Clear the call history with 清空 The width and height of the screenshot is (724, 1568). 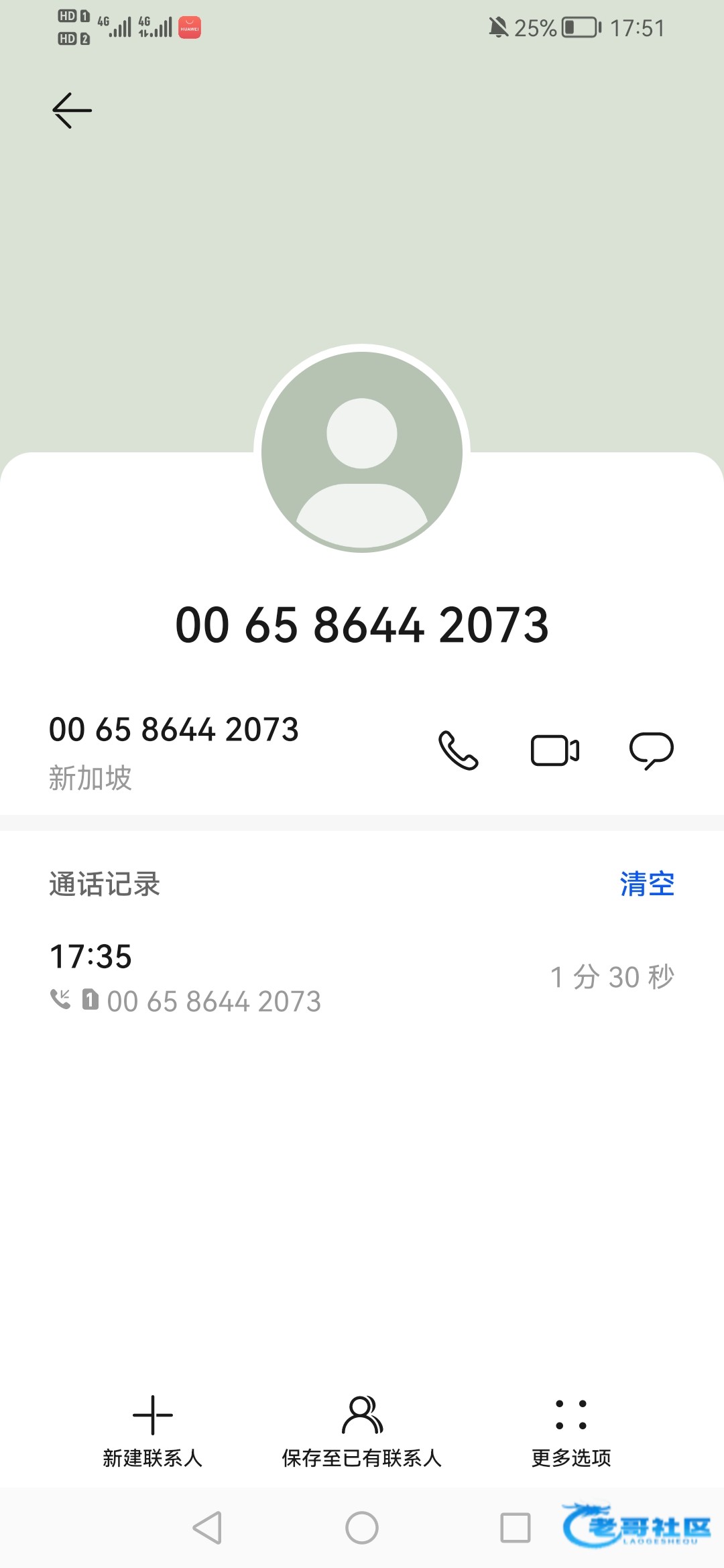click(646, 884)
